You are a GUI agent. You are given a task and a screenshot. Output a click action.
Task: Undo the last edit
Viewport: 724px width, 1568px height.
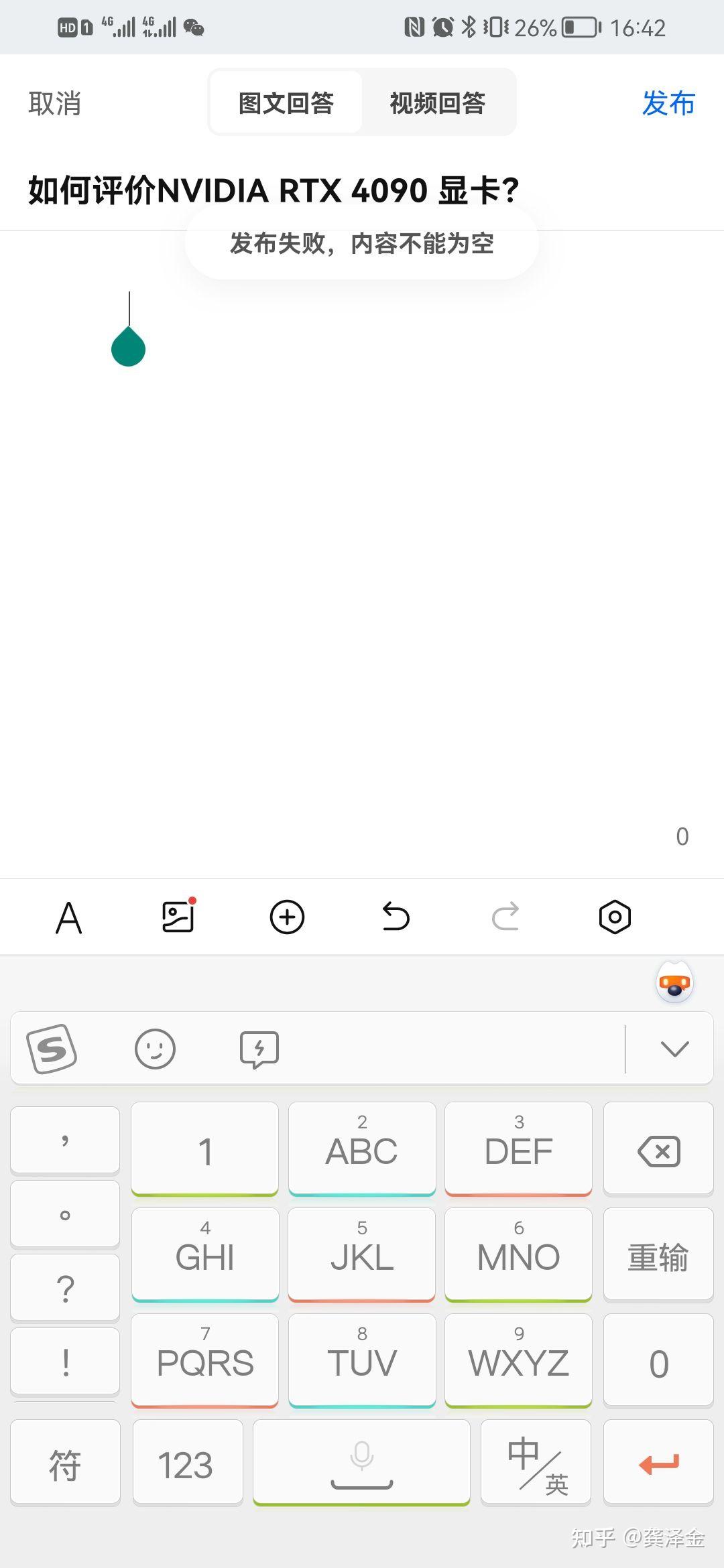[x=396, y=917]
